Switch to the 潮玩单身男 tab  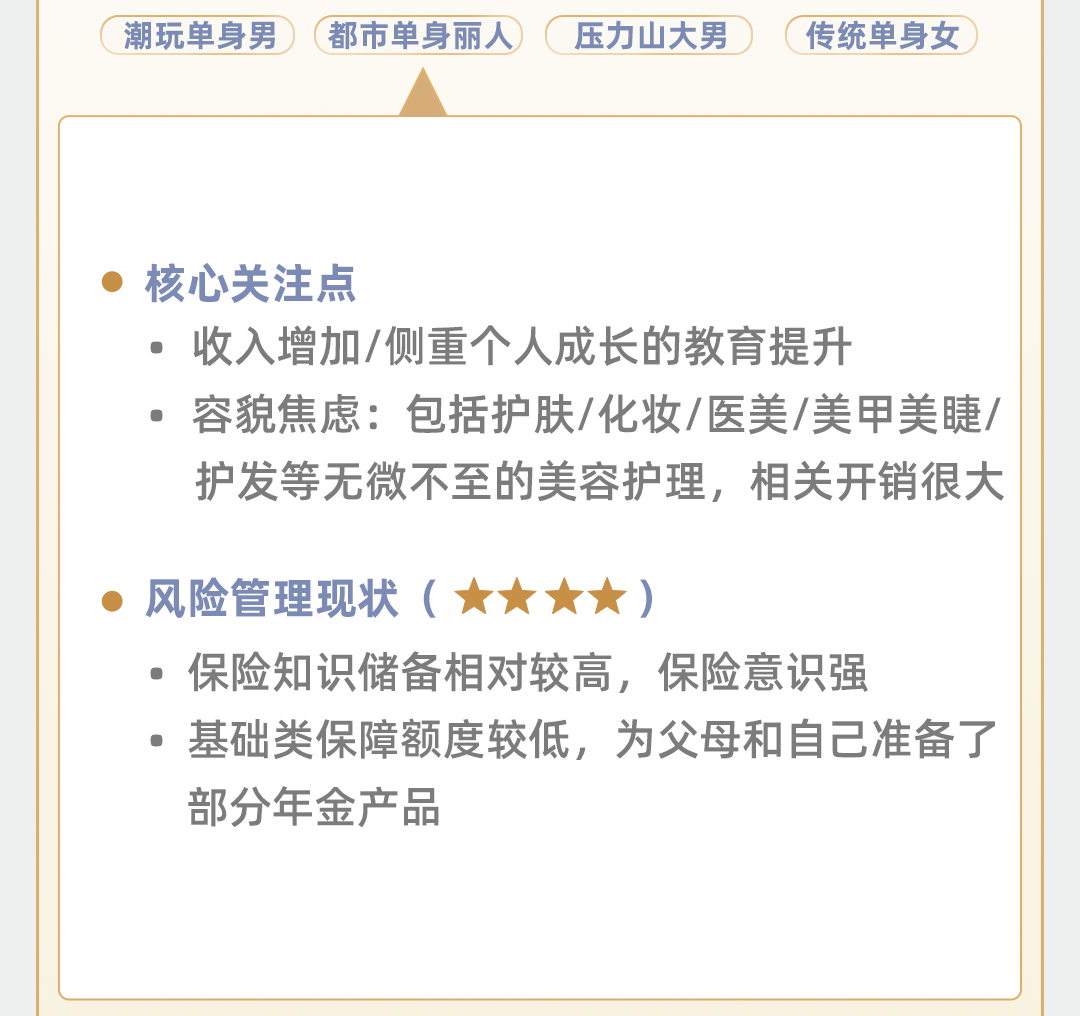coord(198,36)
